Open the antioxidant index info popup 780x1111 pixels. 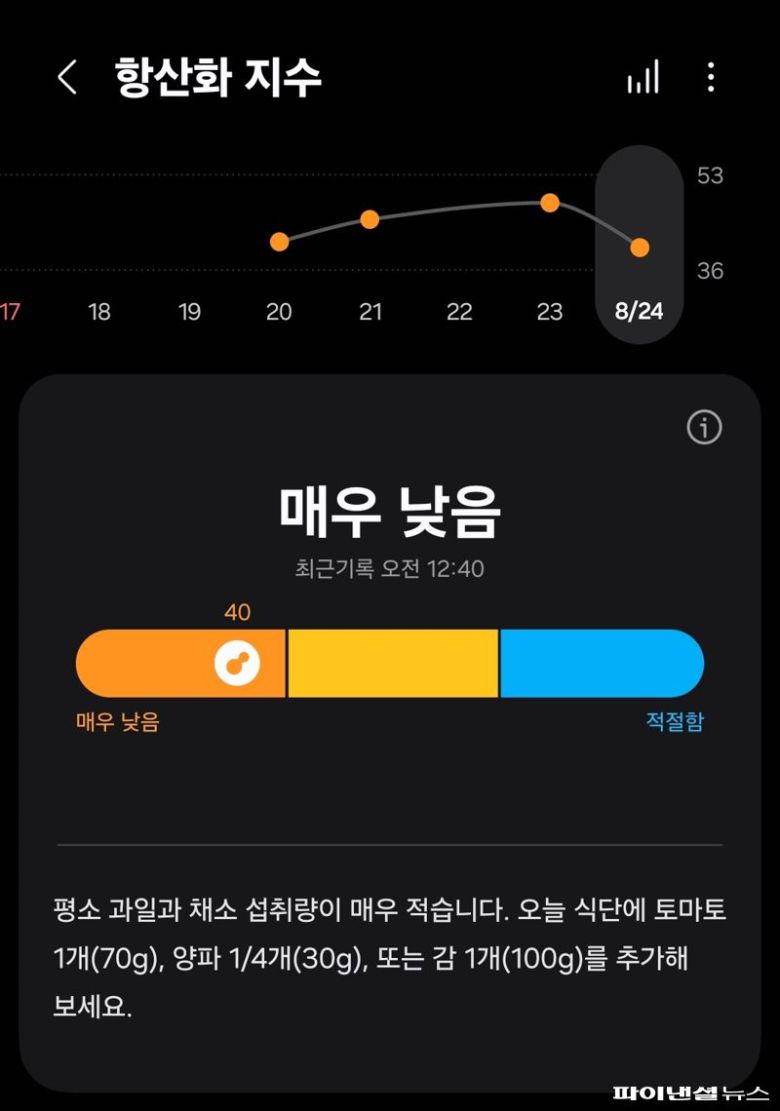[705, 427]
